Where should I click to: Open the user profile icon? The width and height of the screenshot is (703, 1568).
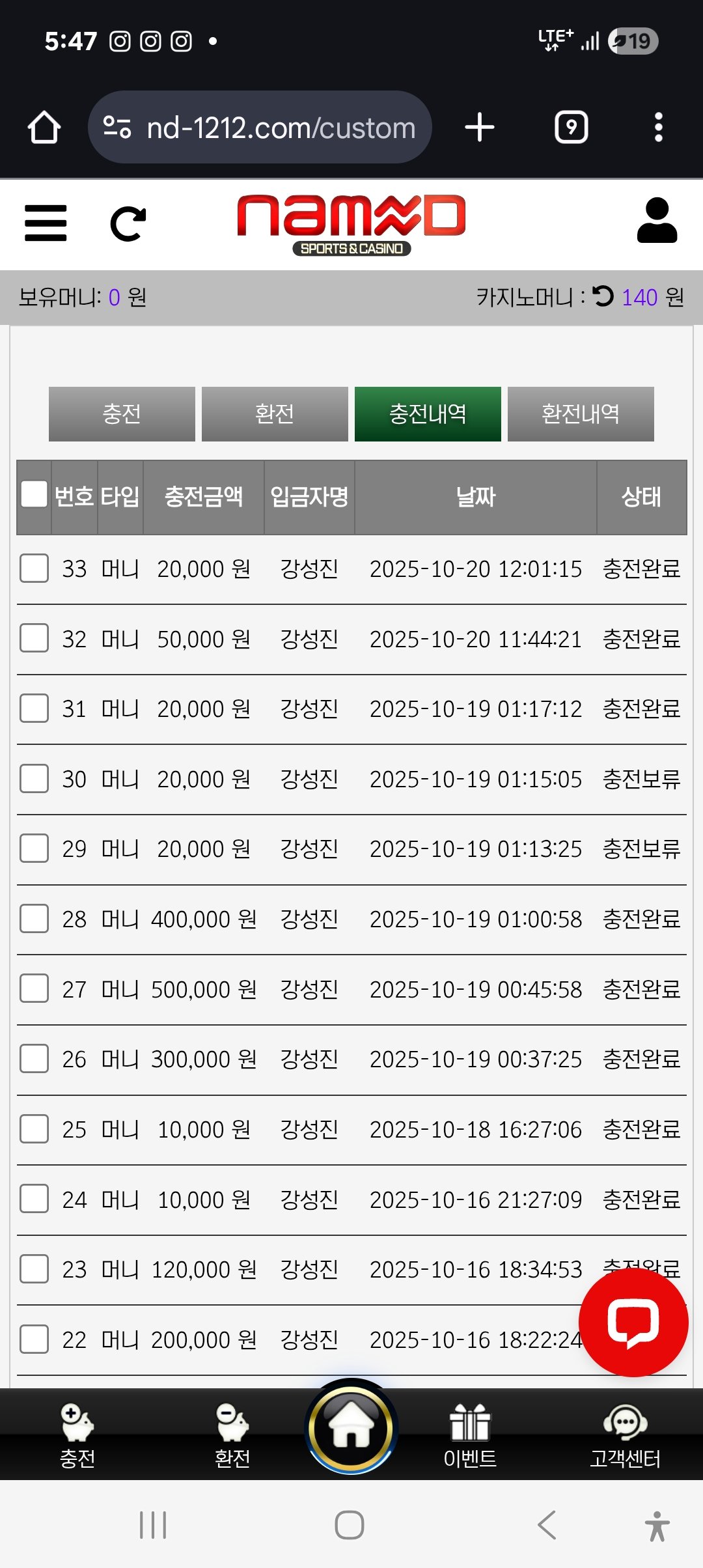coord(657,221)
